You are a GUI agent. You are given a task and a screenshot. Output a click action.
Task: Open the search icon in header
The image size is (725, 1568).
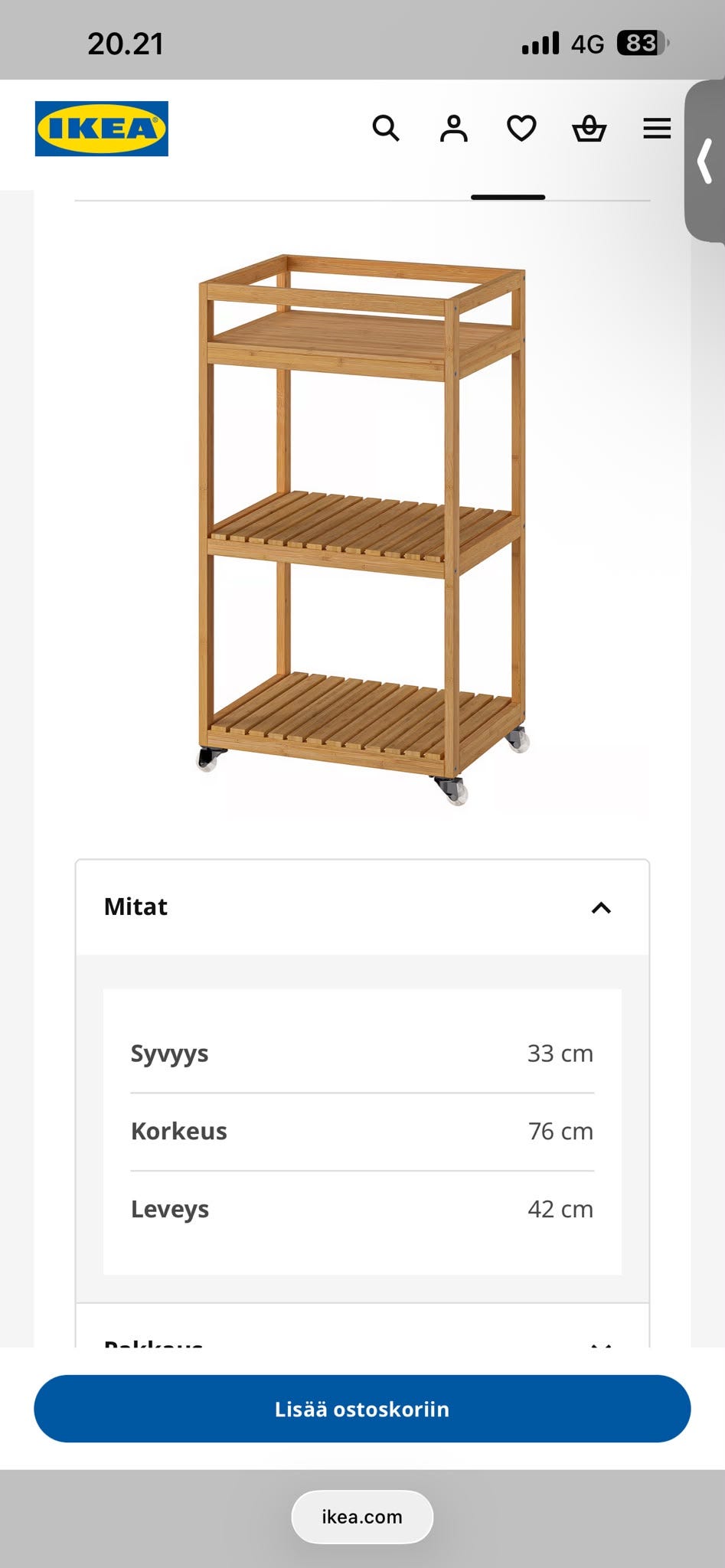click(x=386, y=129)
